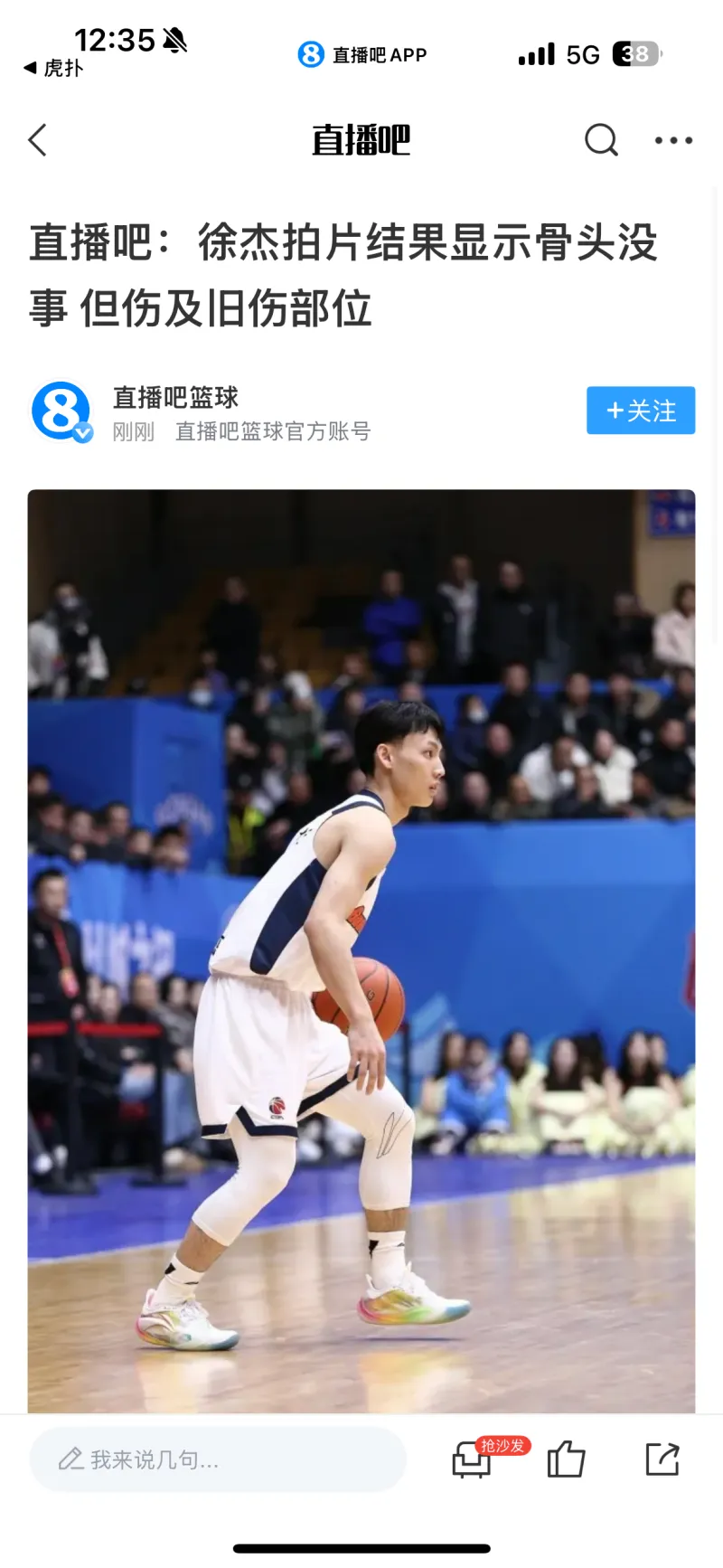Open the search on the article page
This screenshot has width=723, height=1568.
click(x=601, y=140)
